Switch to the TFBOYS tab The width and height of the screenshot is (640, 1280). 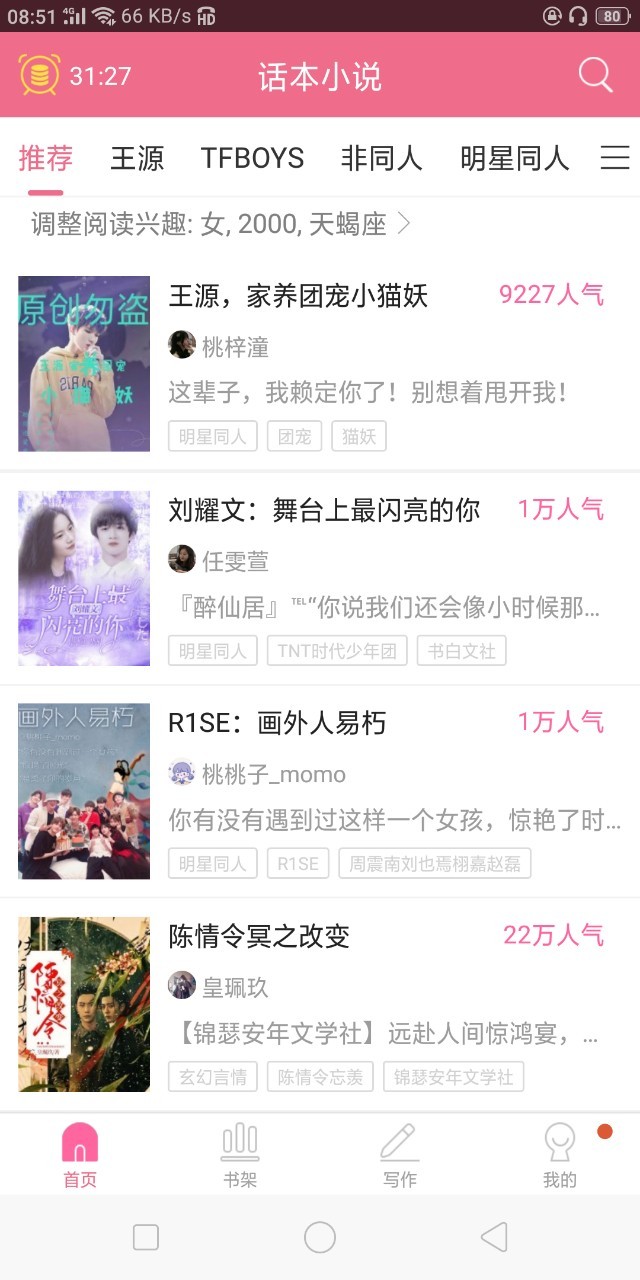[252, 158]
